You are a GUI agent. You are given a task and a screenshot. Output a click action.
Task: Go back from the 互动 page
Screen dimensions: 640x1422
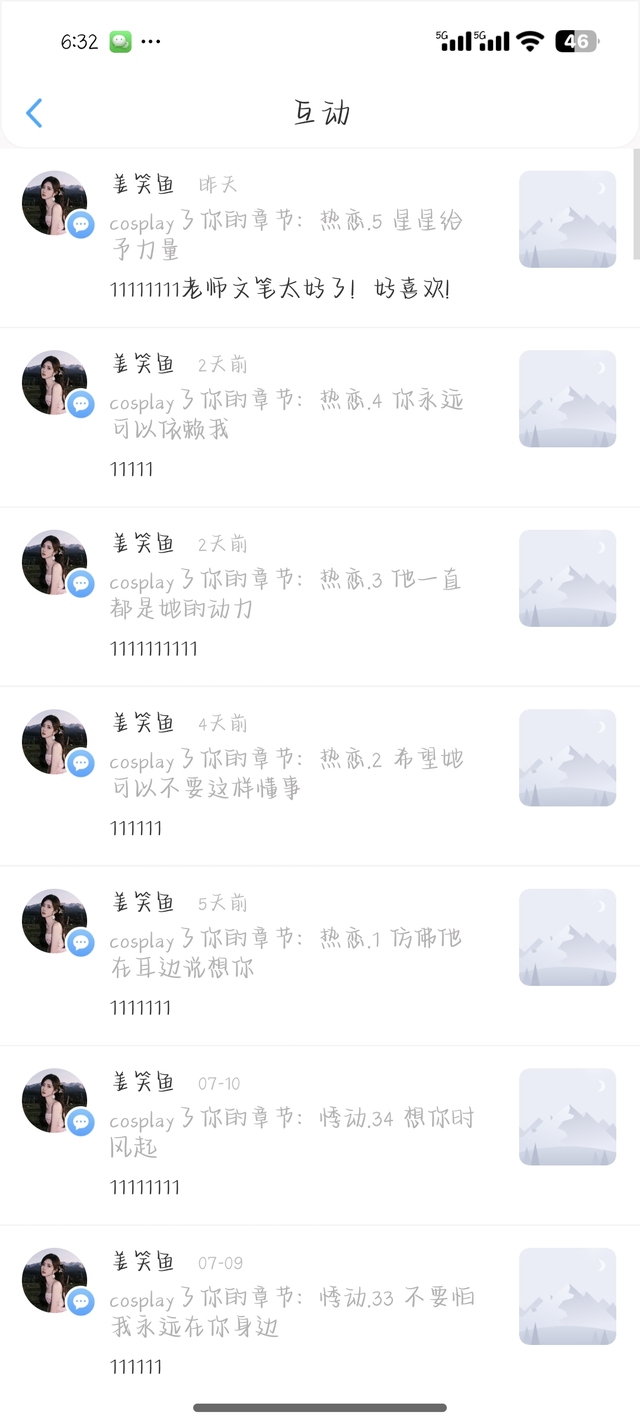34,113
